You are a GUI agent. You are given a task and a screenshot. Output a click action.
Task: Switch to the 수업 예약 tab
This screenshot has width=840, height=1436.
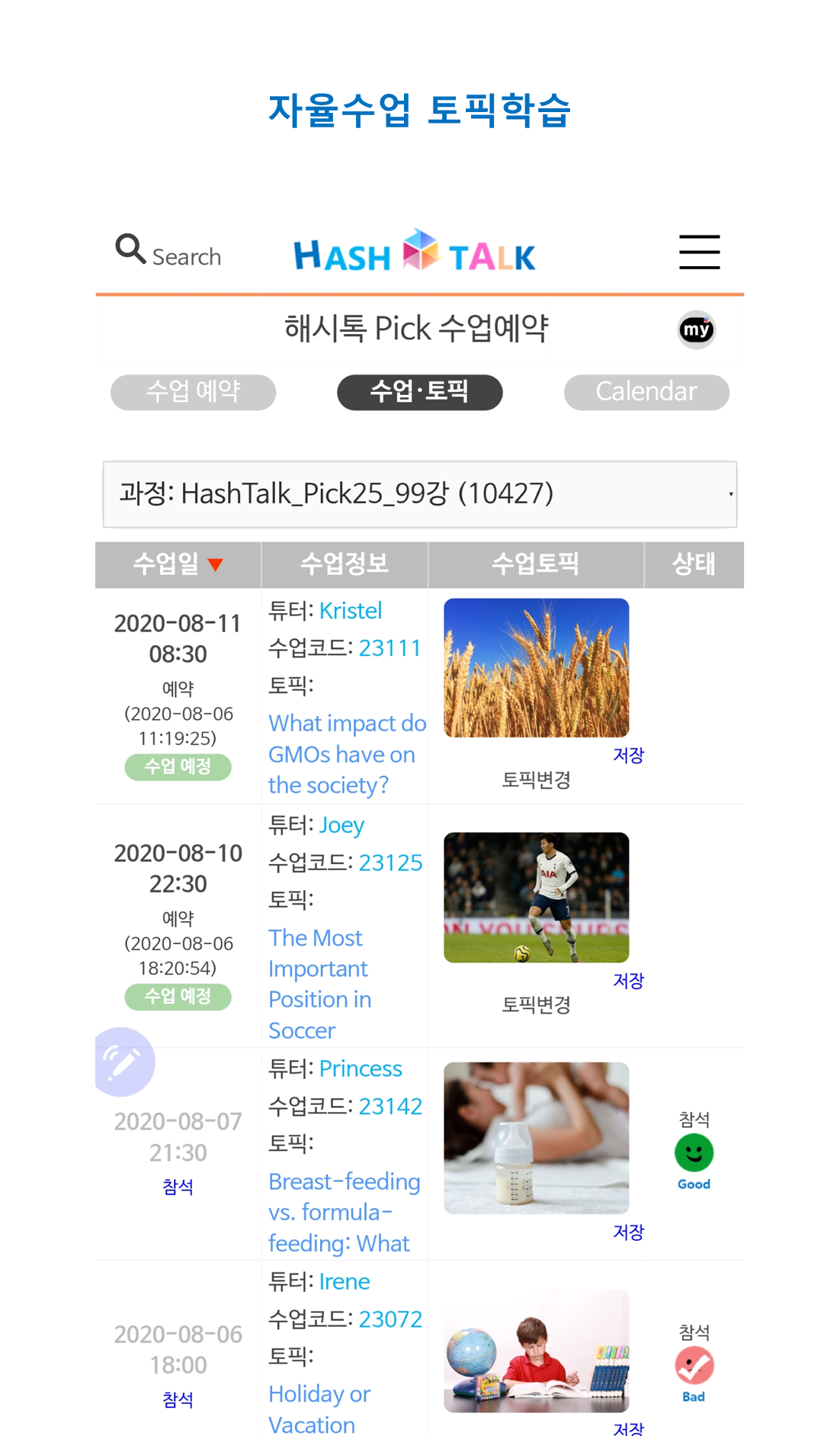[x=193, y=392]
